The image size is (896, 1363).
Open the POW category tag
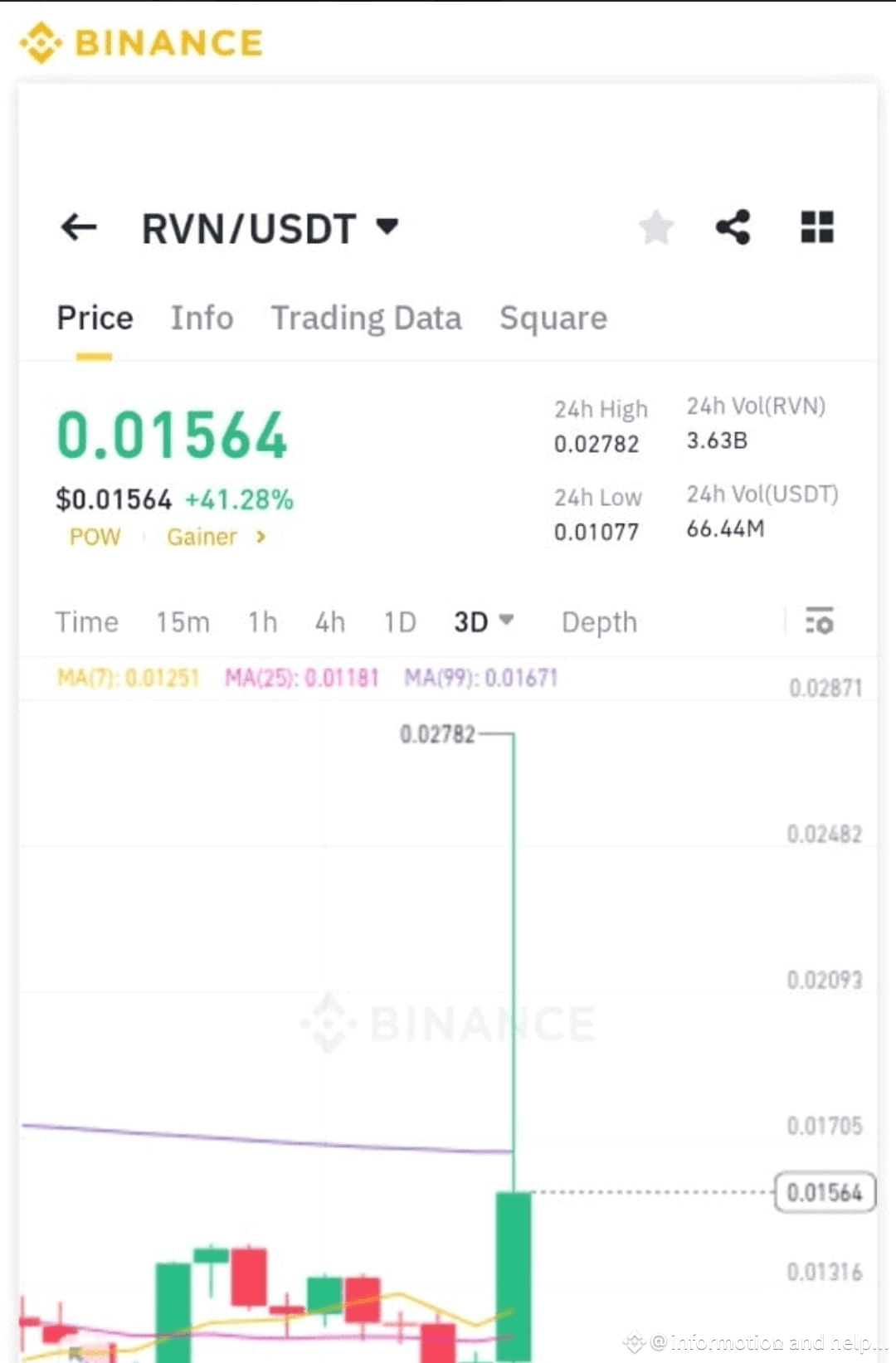click(x=95, y=537)
